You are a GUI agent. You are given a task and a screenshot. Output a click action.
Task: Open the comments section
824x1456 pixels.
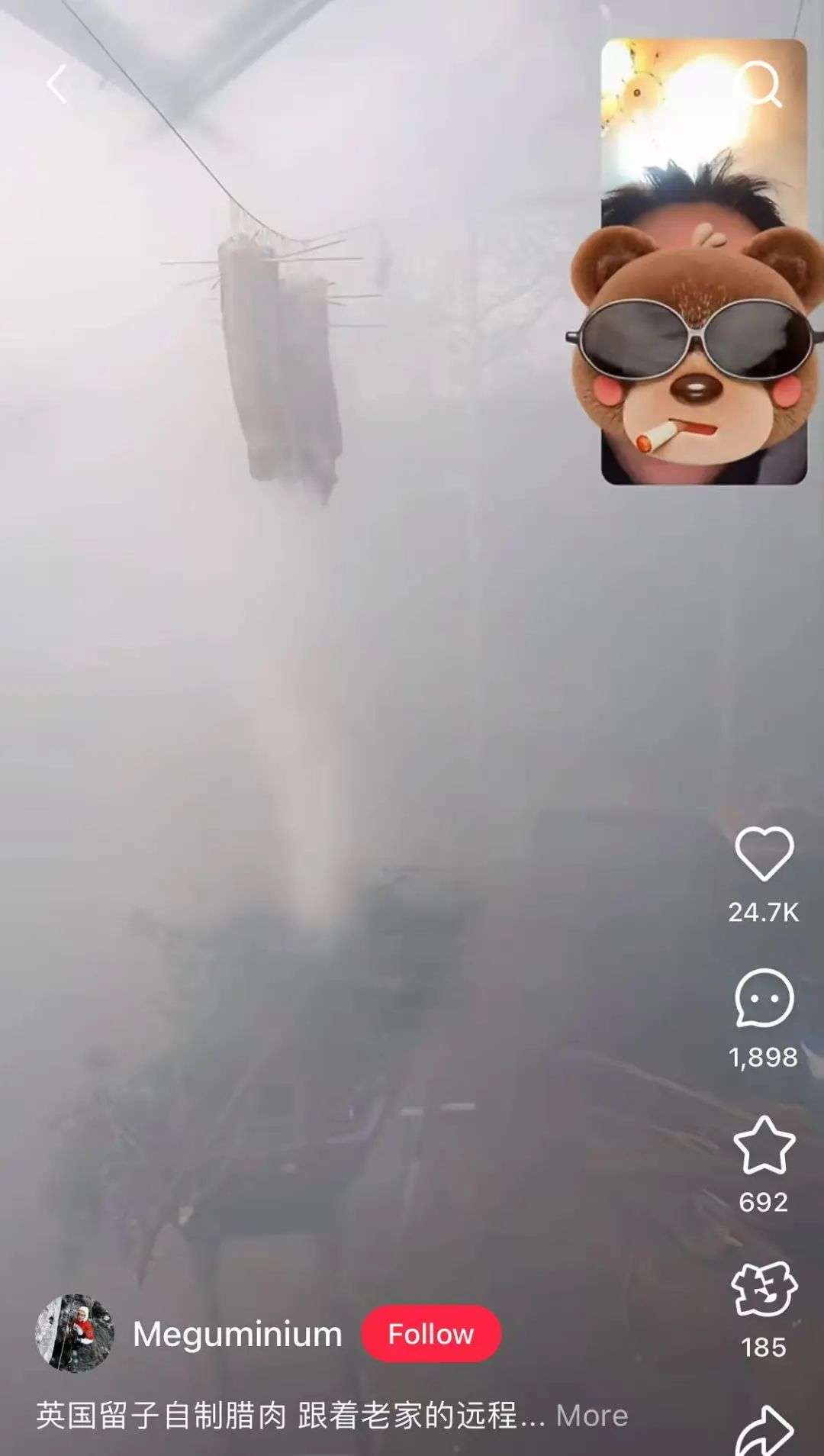click(x=764, y=999)
